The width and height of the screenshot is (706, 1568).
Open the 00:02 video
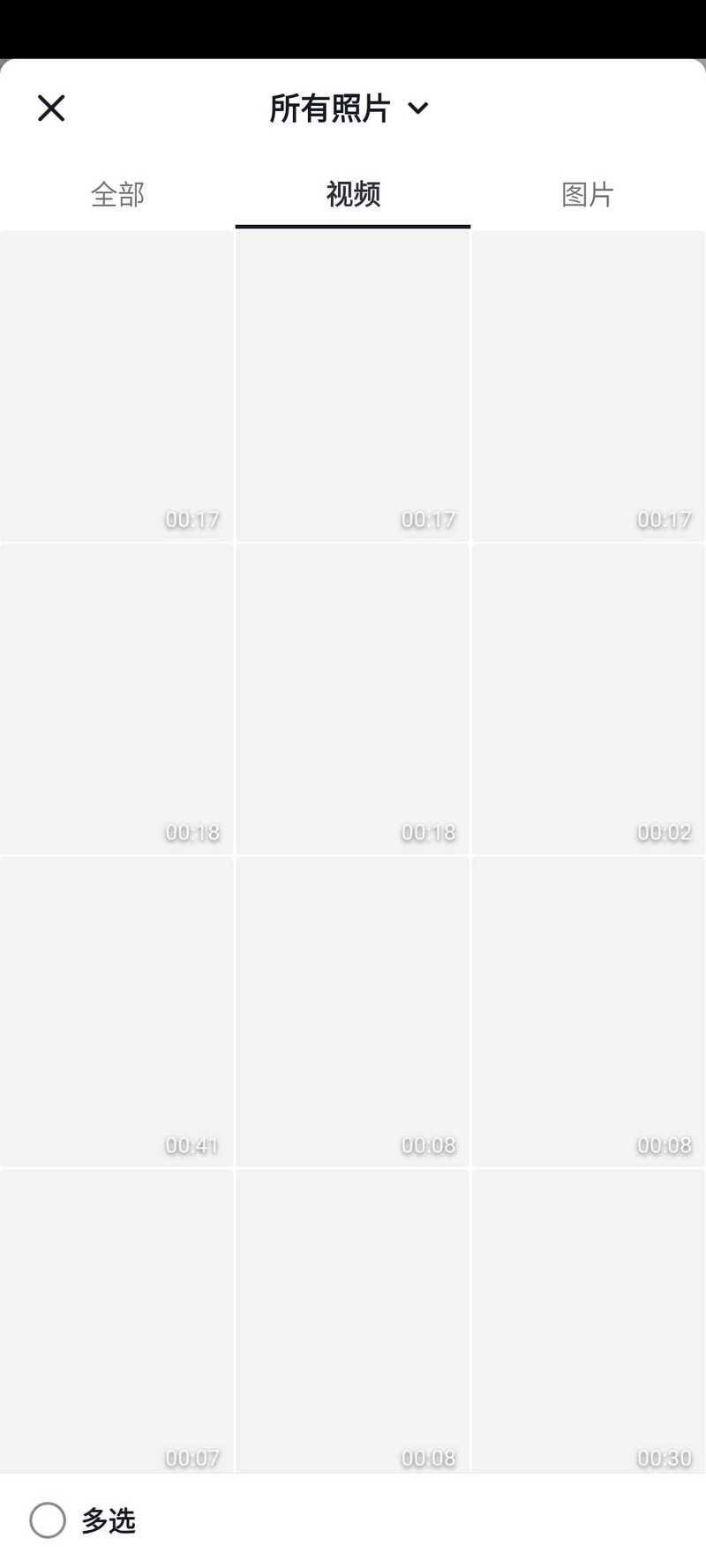[x=589, y=699]
